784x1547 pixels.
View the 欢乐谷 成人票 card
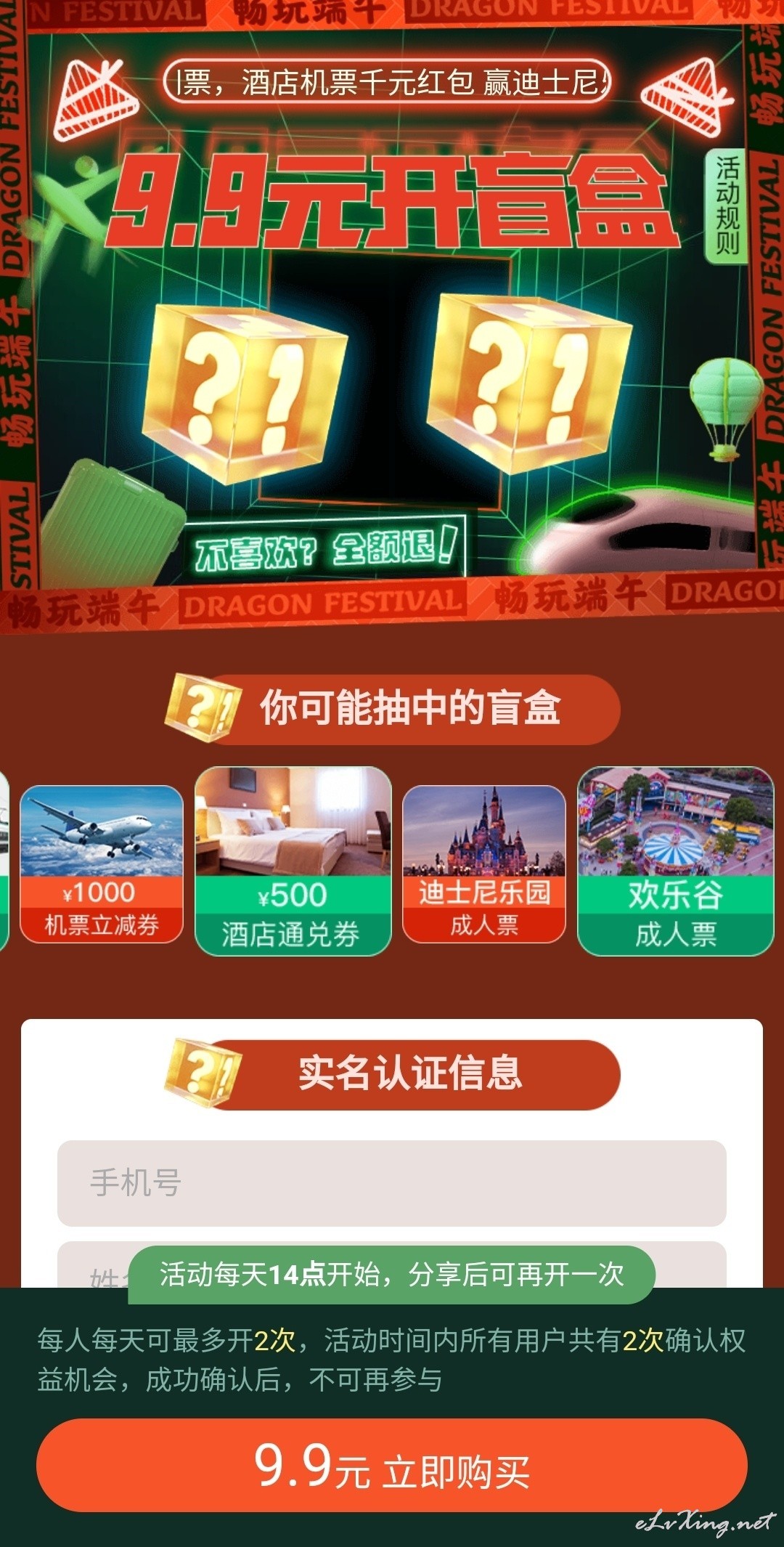[676, 861]
